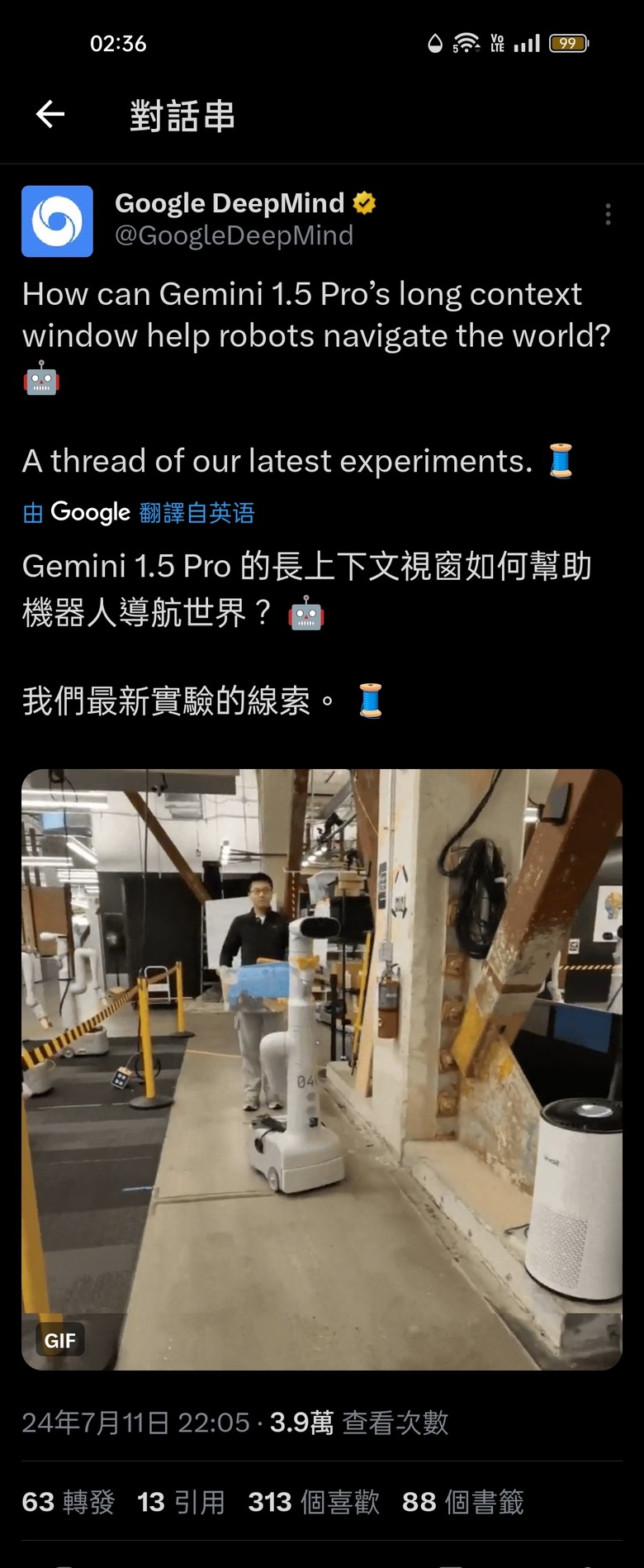The width and height of the screenshot is (644, 1568).
Task: Open Google DeepMind's profile picture
Action: click(x=57, y=221)
